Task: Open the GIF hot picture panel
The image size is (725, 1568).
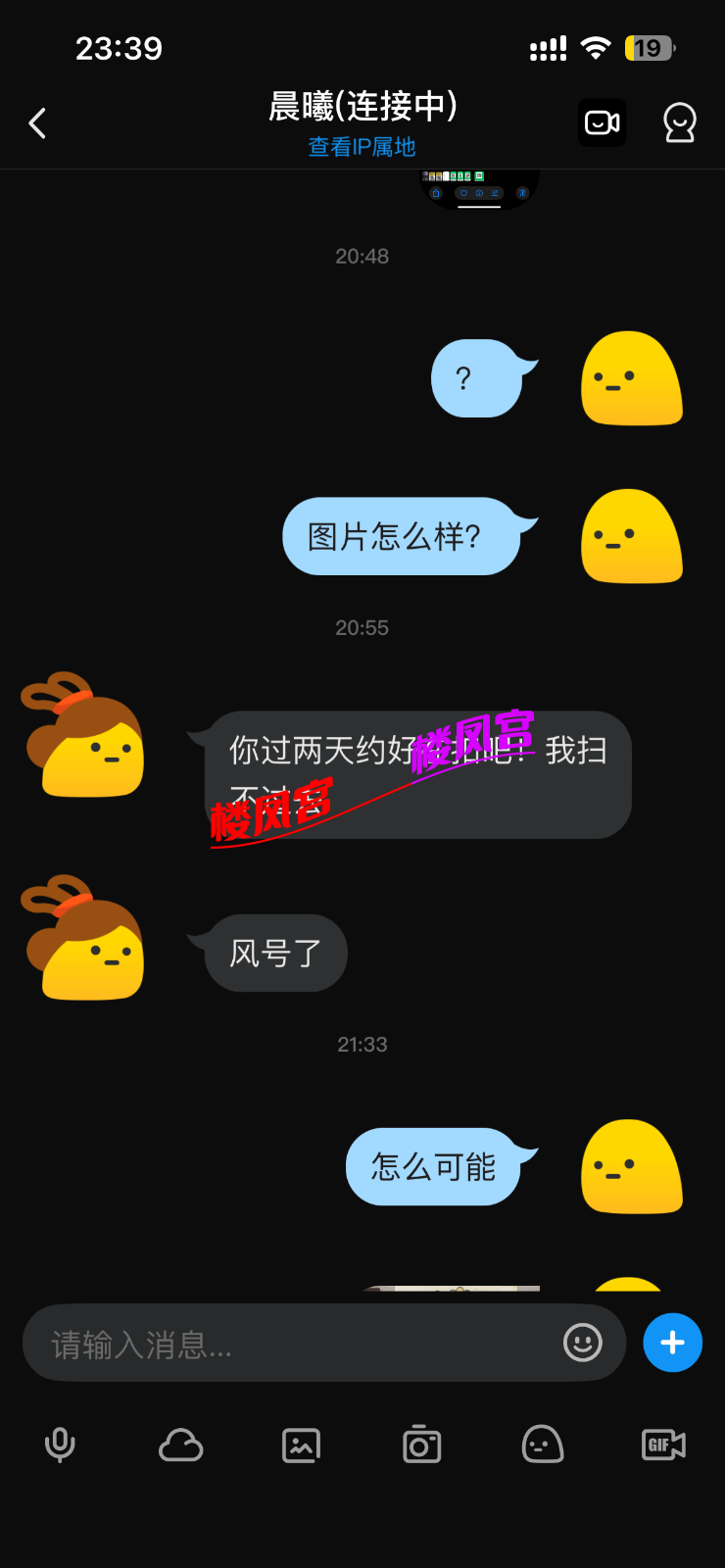Action: pos(662,1445)
